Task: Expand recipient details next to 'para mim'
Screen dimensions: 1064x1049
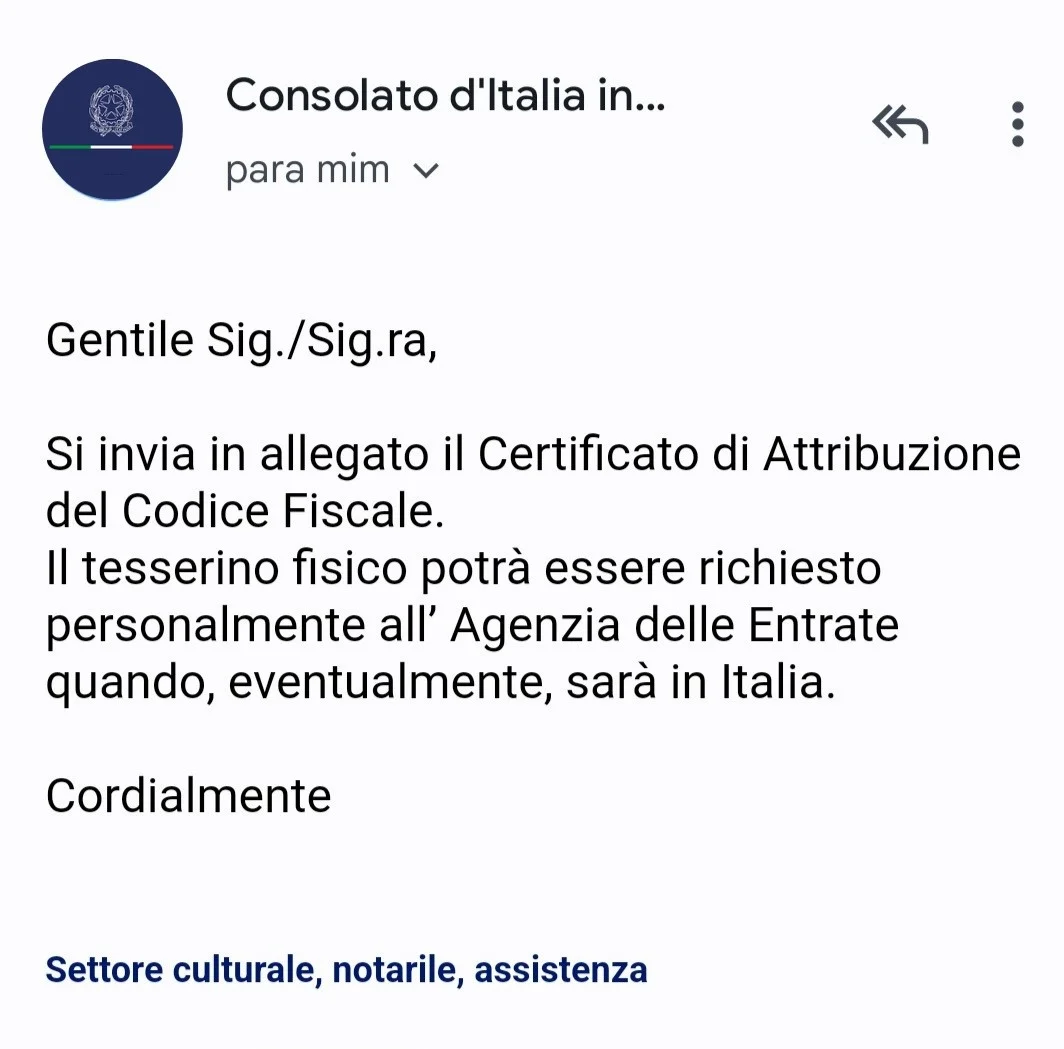Action: click(426, 171)
